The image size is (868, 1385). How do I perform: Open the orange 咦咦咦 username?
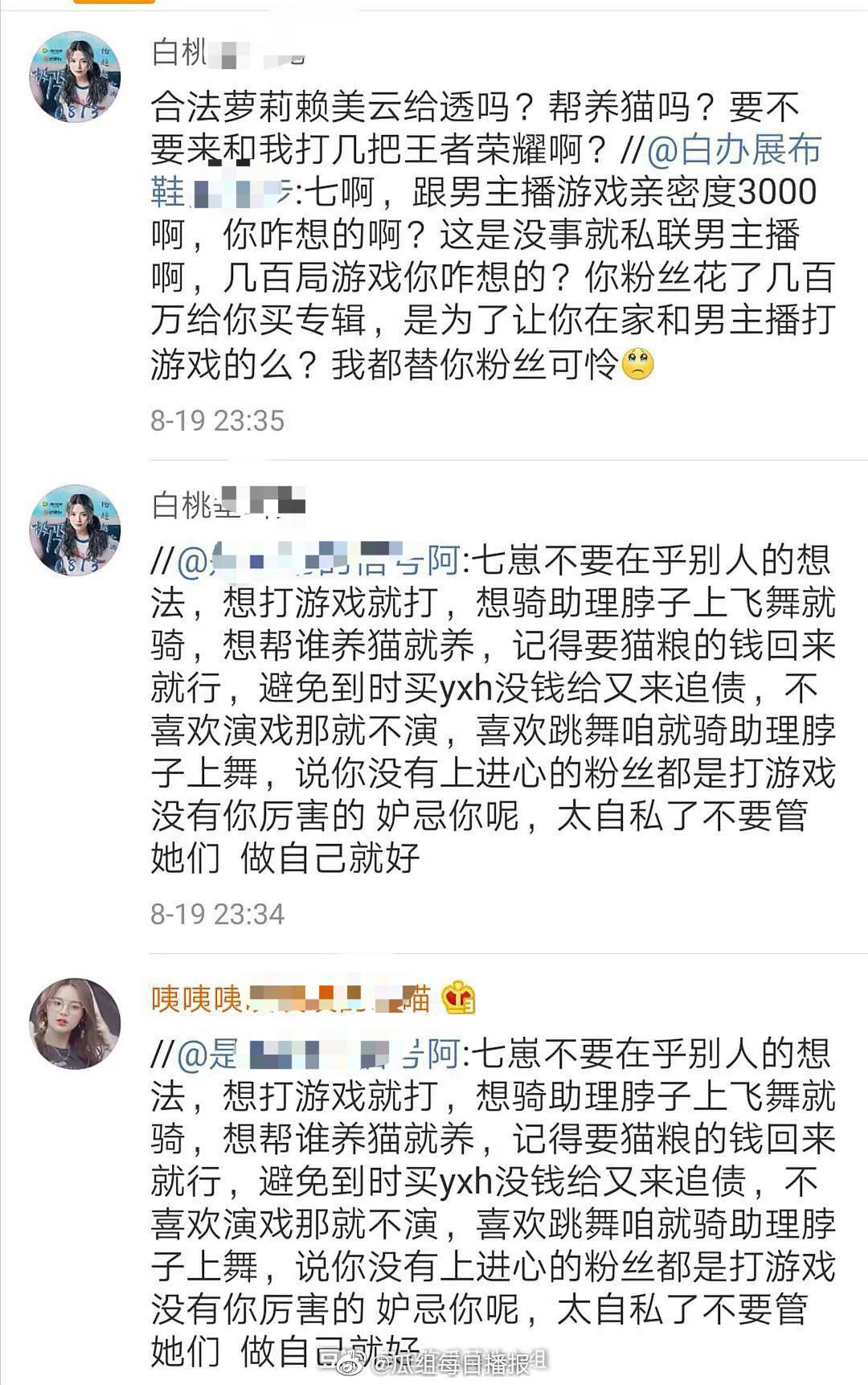point(291,998)
